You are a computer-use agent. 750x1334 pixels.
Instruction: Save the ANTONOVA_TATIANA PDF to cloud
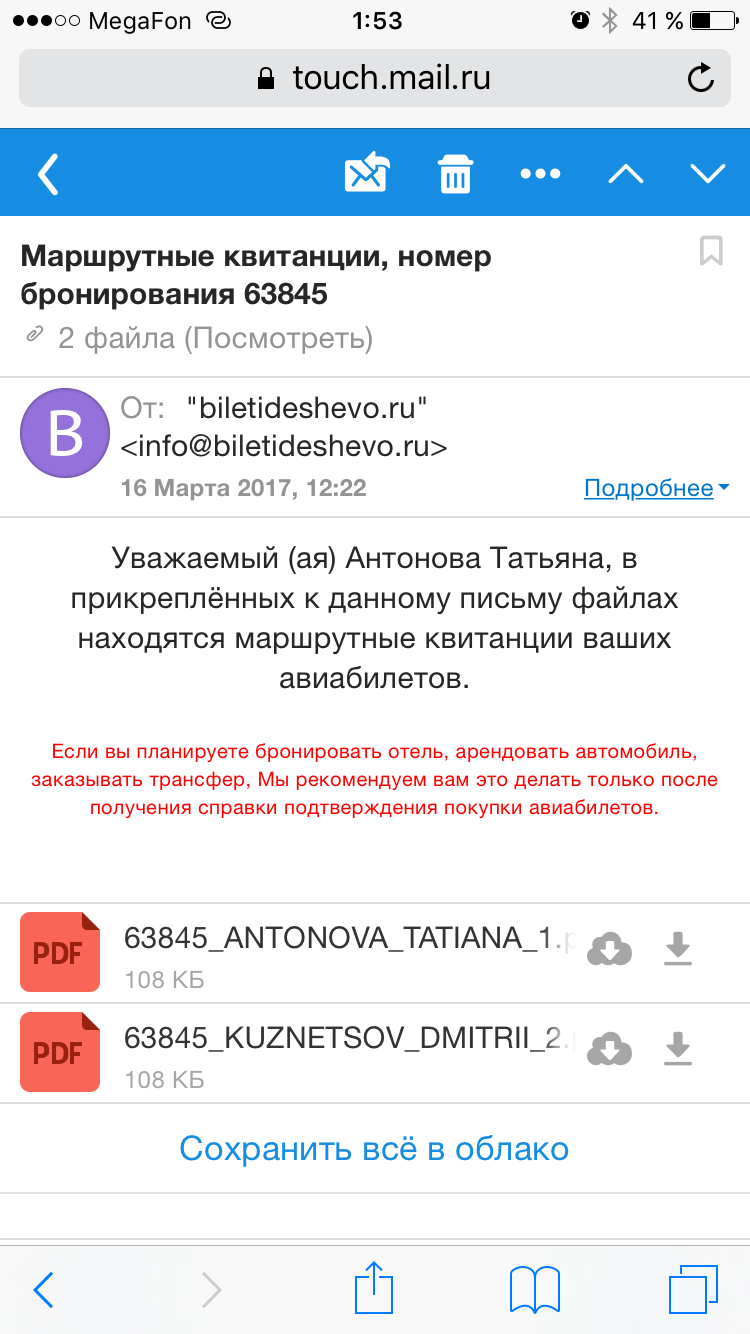point(609,949)
